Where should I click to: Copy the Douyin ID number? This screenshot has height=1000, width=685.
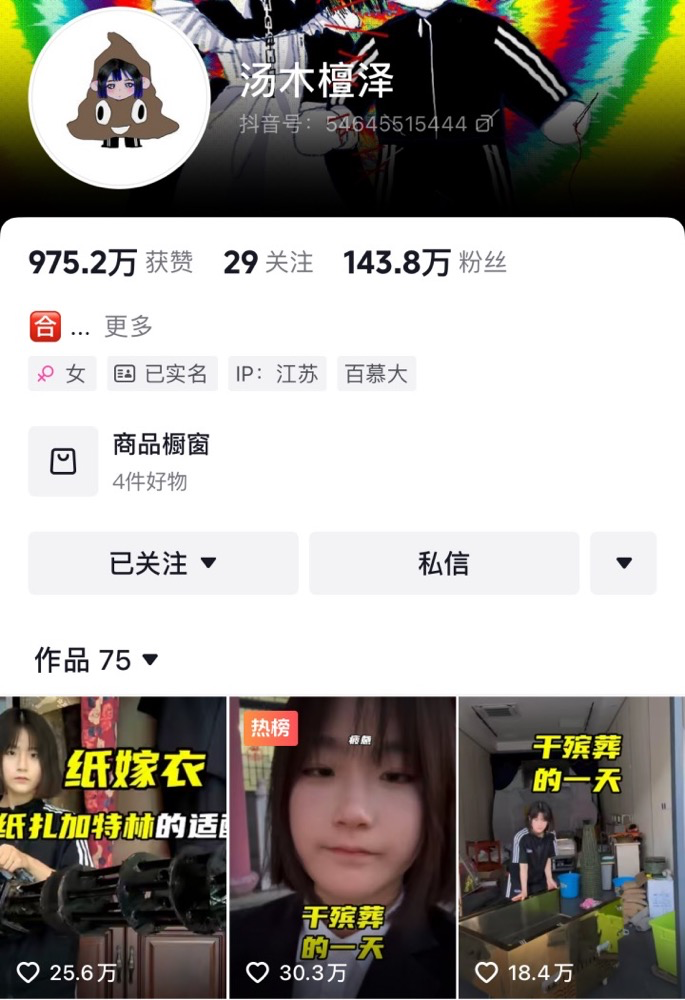click(x=483, y=125)
